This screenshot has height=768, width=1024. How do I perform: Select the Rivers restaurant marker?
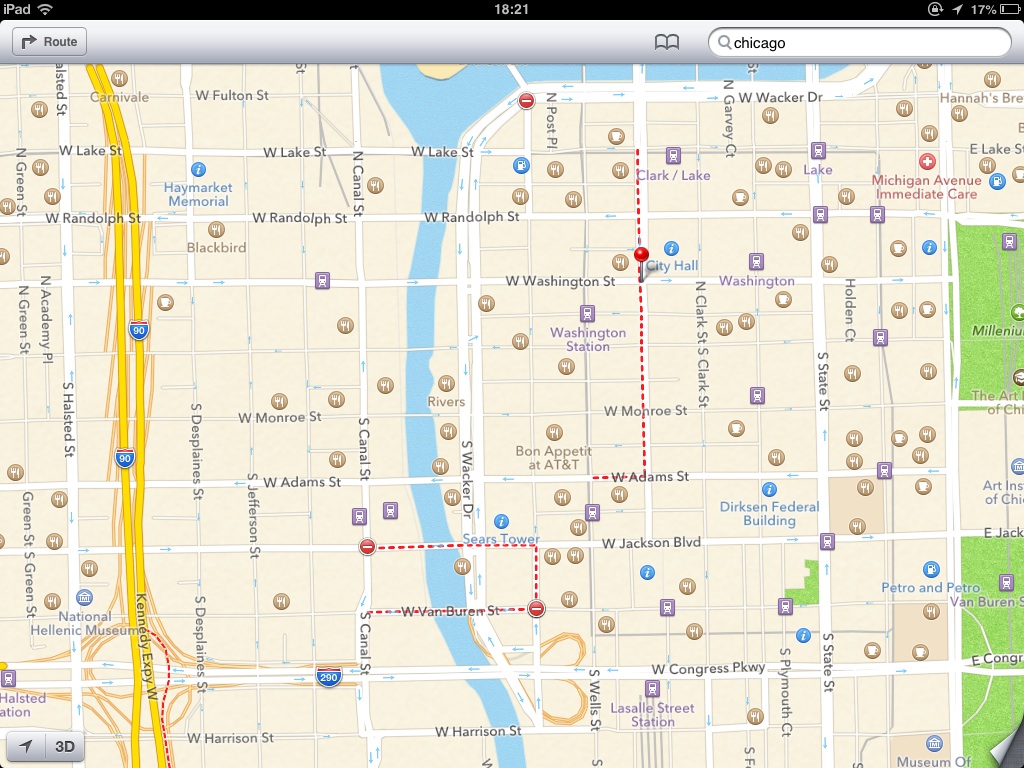447,384
